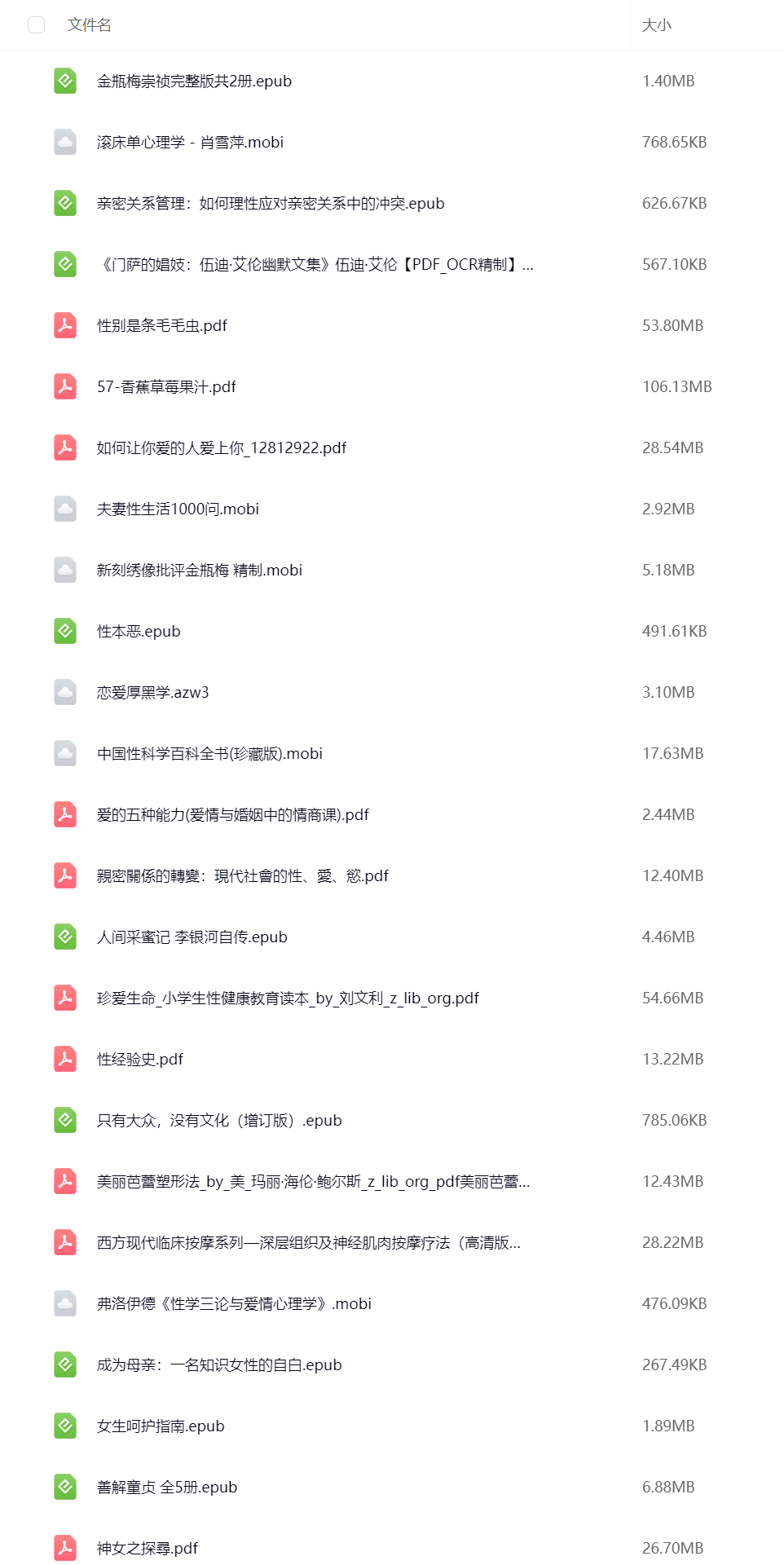Open 滚床单心理学 - 肖雪萍.mobi
The width and height of the screenshot is (784, 1565).
[x=190, y=143]
